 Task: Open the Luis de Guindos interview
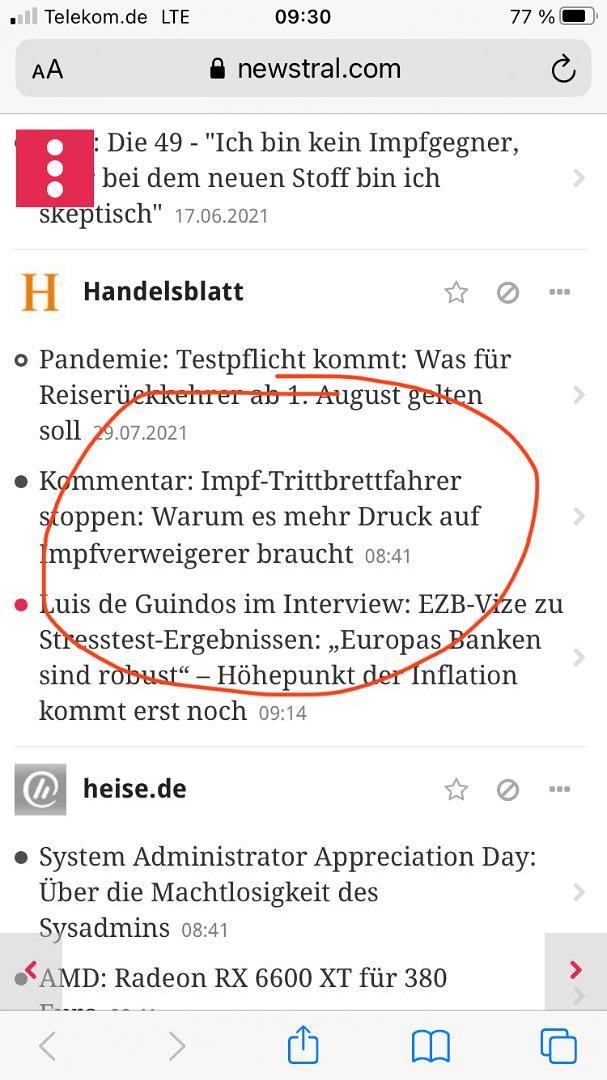tap(290, 656)
